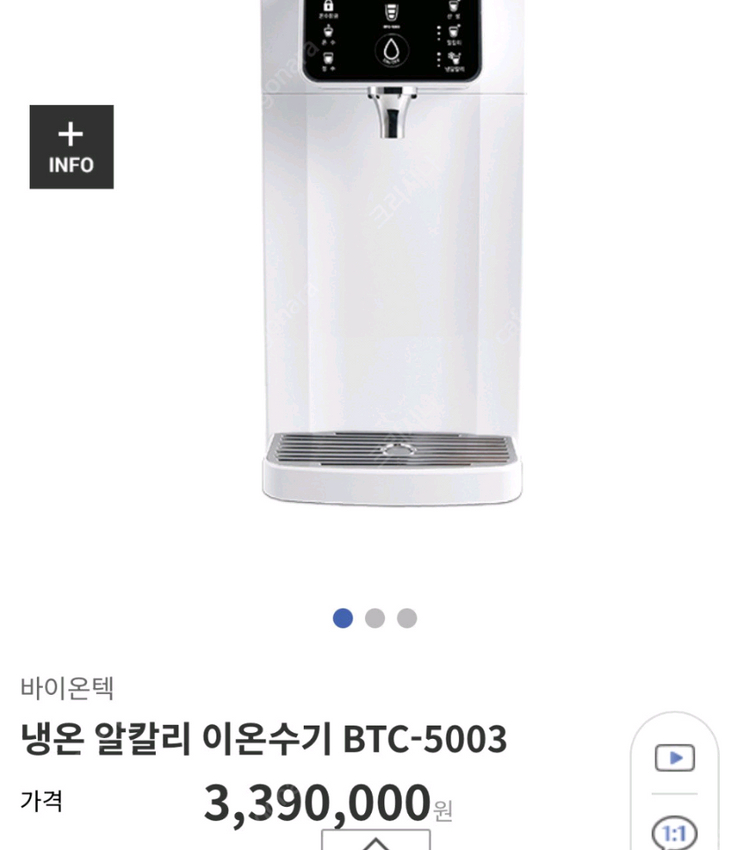Click the cup icon at the panel top center
Image resolution: width=750 pixels, height=850 pixels.
tap(392, 12)
